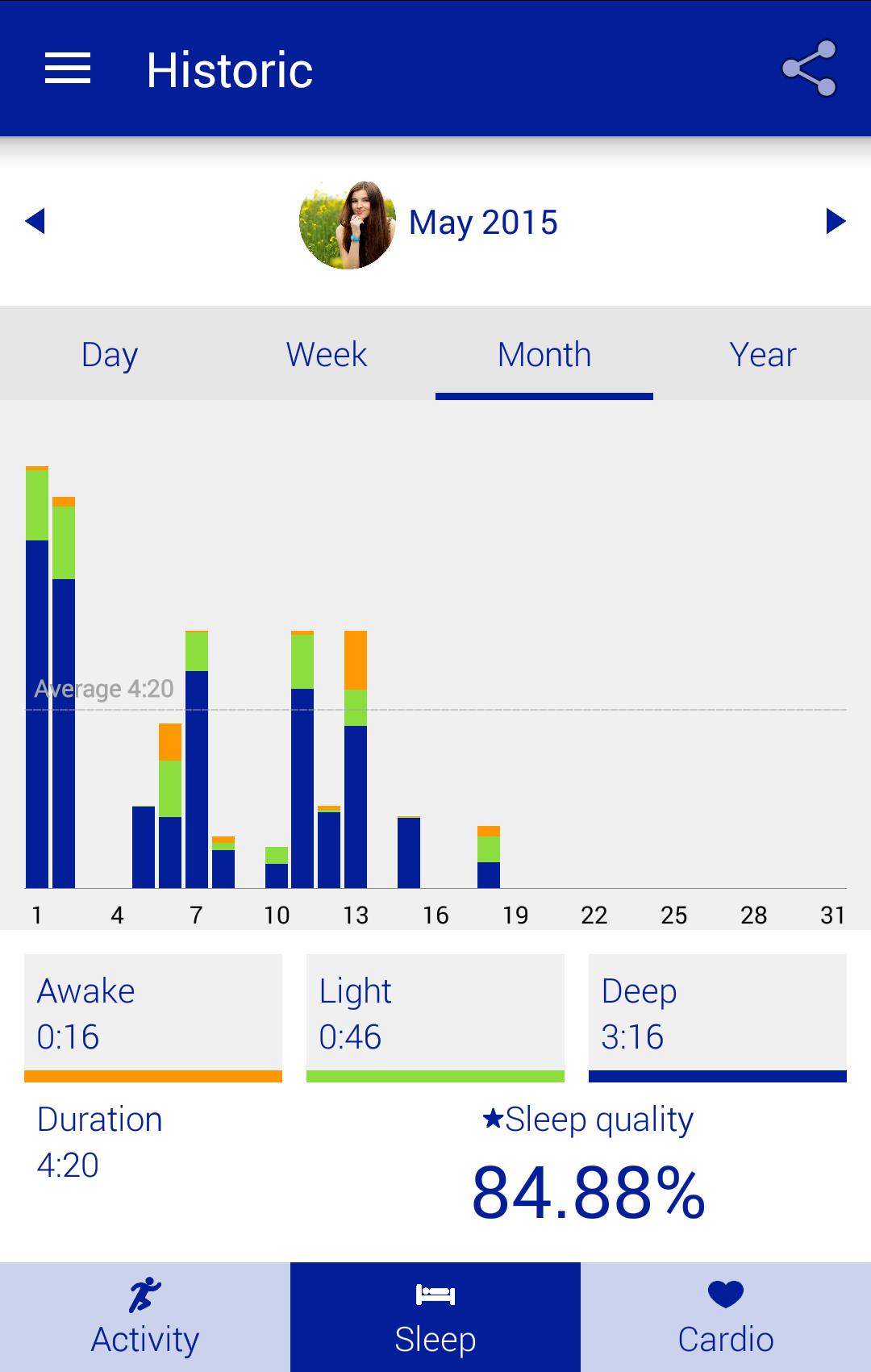Go to the next month
Viewport: 871px width, 1372px height.
coord(836,221)
